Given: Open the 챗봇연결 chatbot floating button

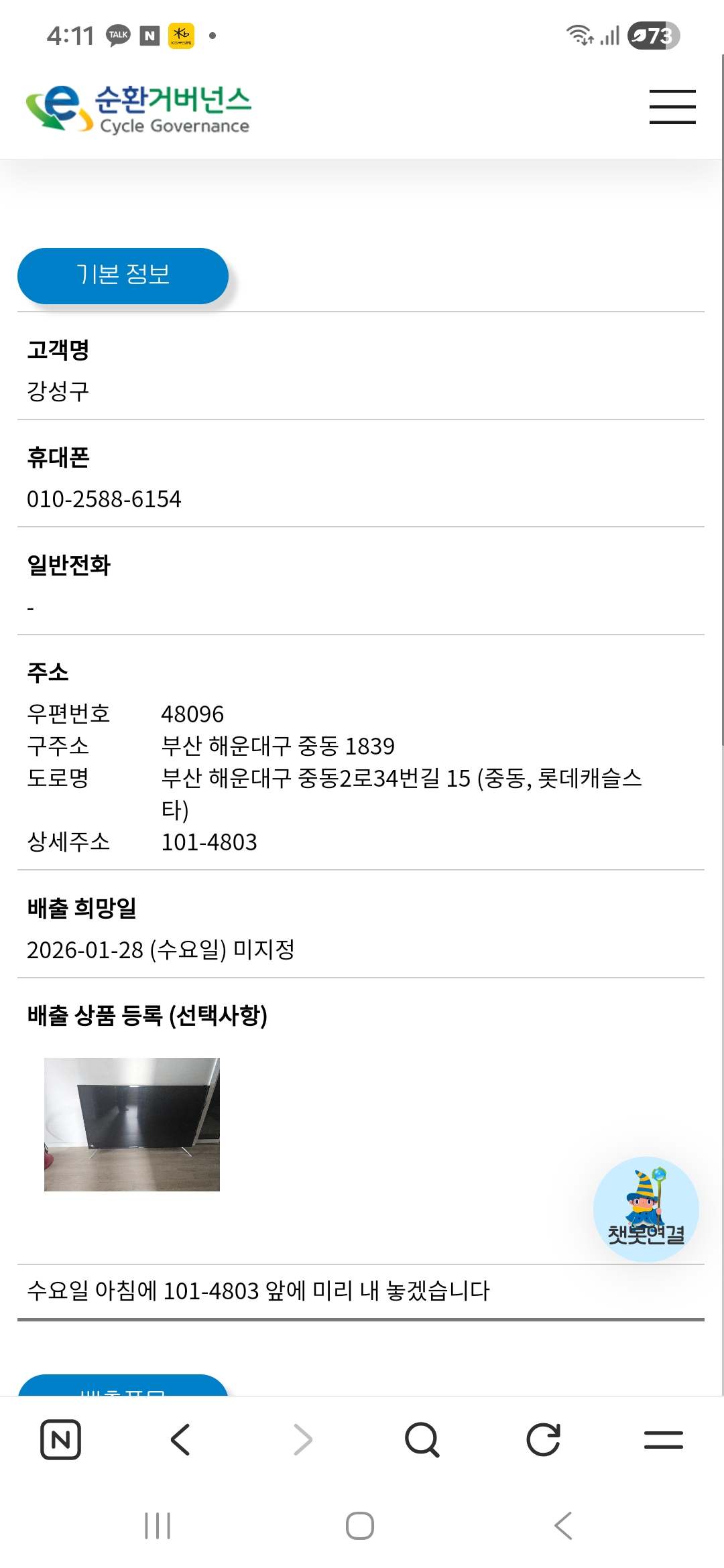Looking at the screenshot, I should click(646, 1209).
